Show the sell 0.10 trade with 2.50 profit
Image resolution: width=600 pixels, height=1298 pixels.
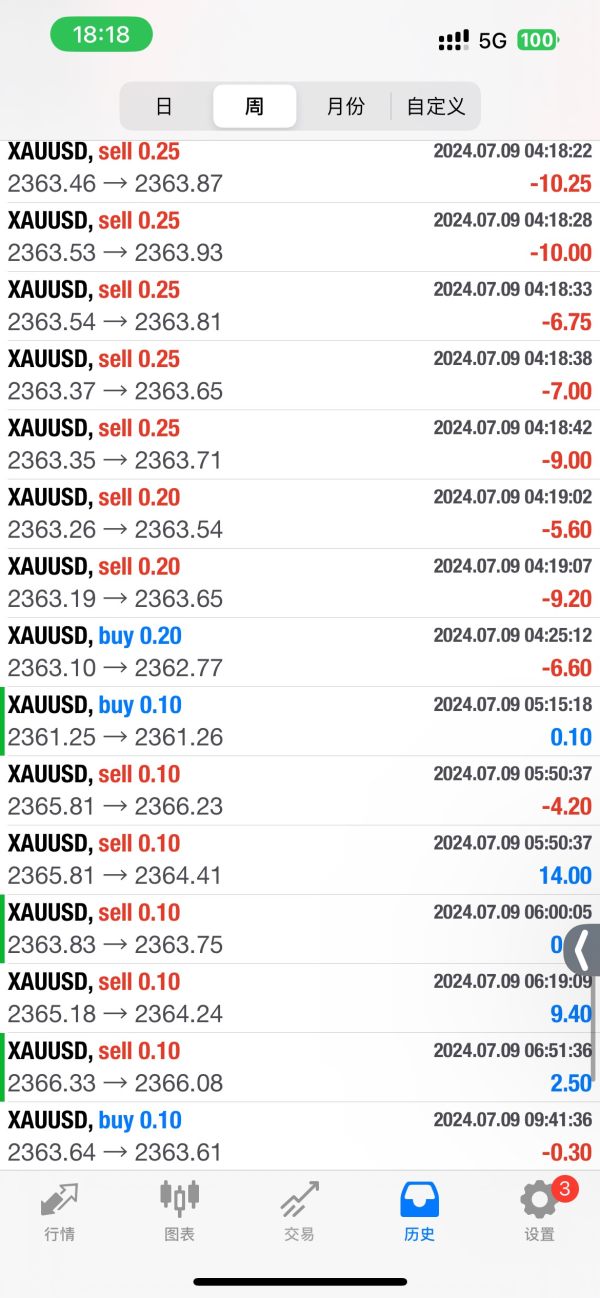click(x=300, y=1067)
